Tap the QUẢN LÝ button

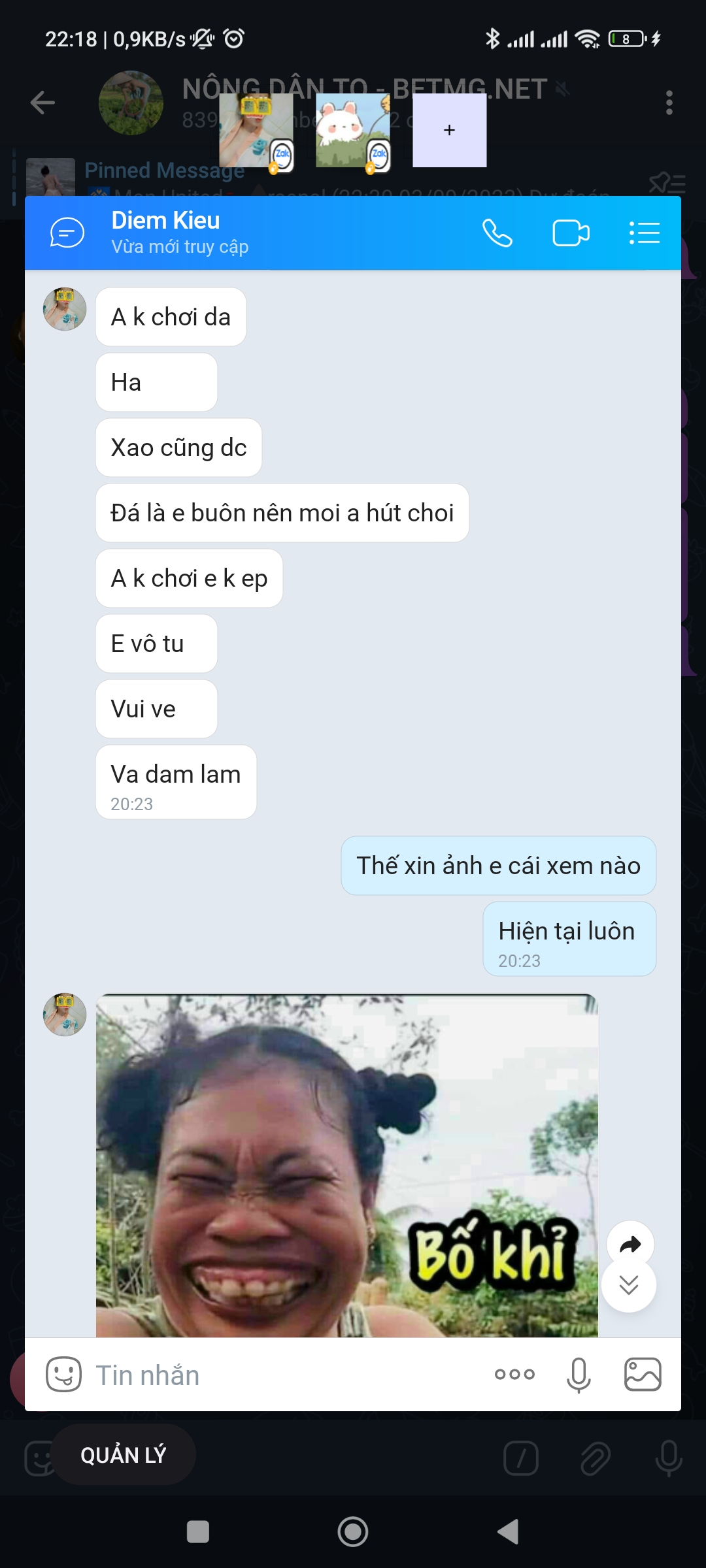coord(123,1455)
